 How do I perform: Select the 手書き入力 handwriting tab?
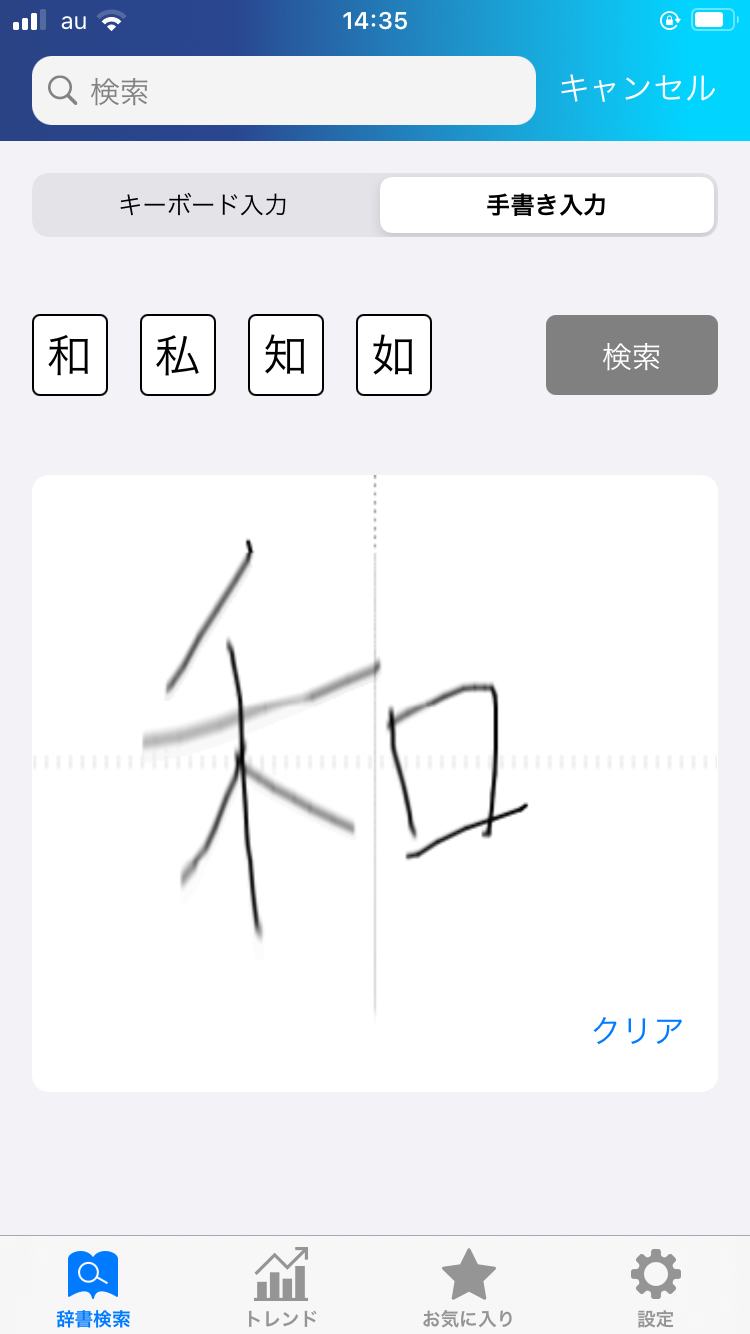pyautogui.click(x=547, y=205)
